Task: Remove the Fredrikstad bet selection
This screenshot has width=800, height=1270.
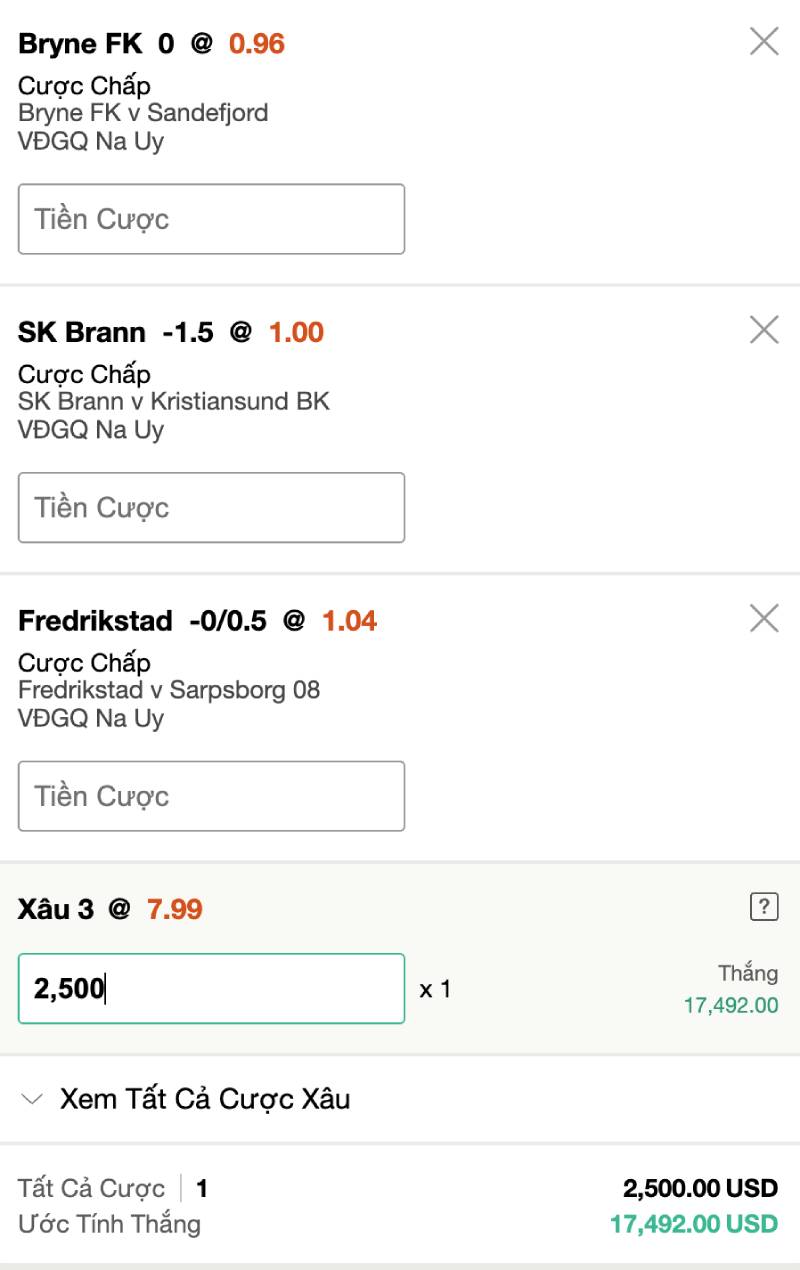Action: click(x=764, y=619)
